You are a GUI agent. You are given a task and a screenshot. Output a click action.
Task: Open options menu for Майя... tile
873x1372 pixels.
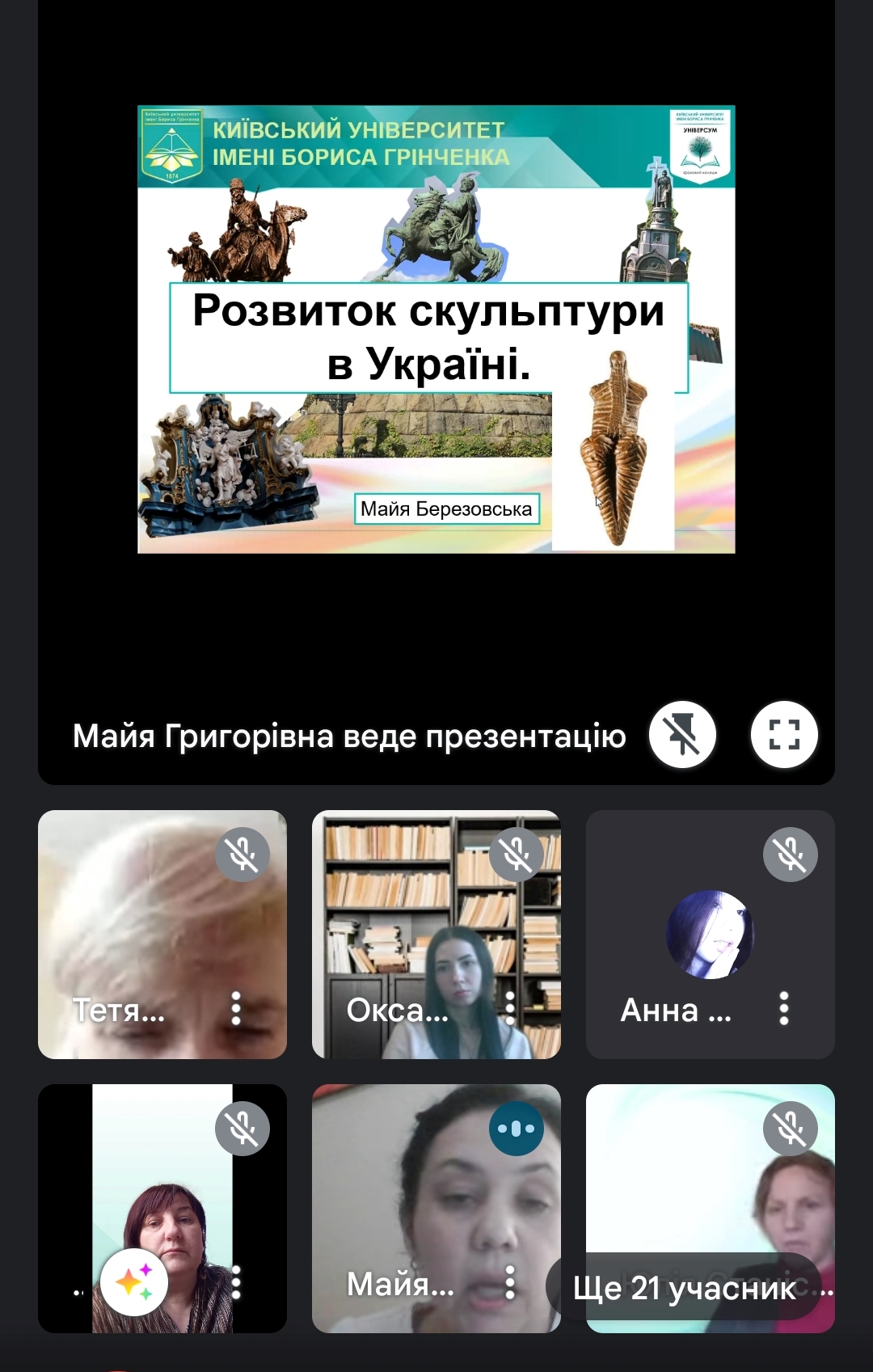click(510, 1282)
